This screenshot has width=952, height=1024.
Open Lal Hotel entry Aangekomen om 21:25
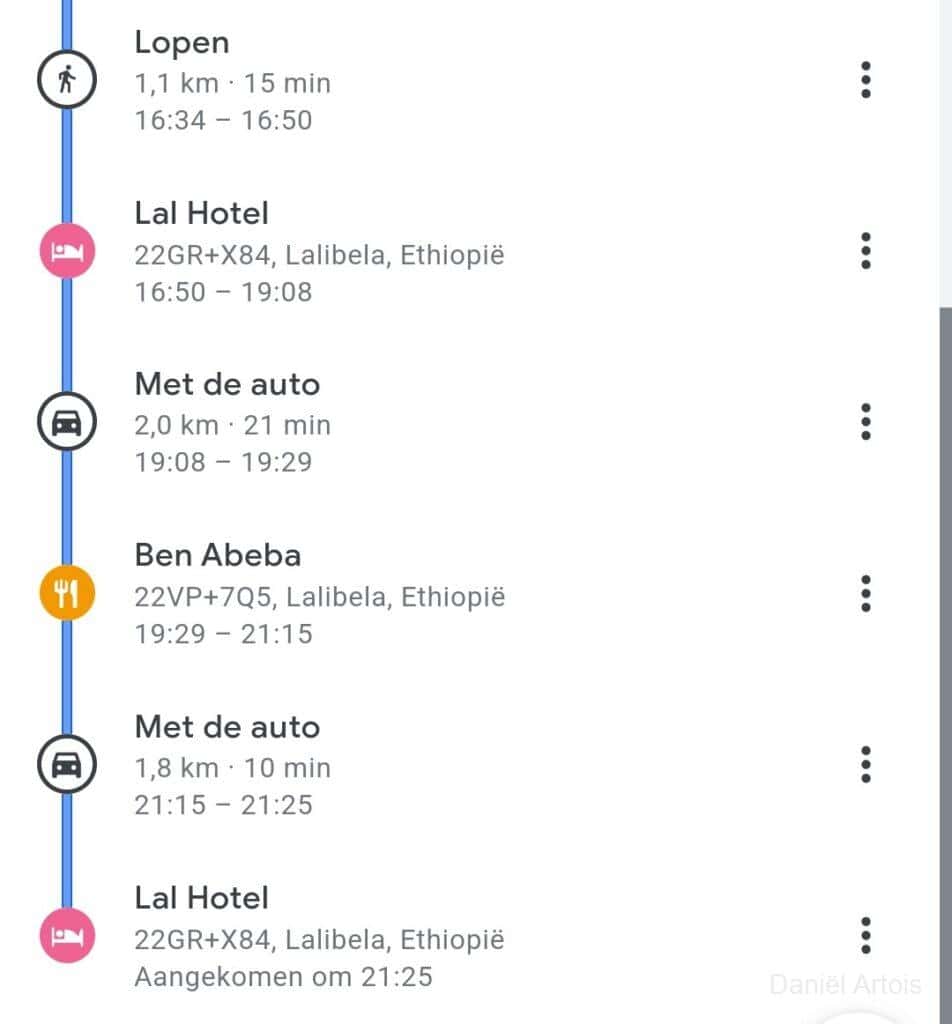(319, 936)
